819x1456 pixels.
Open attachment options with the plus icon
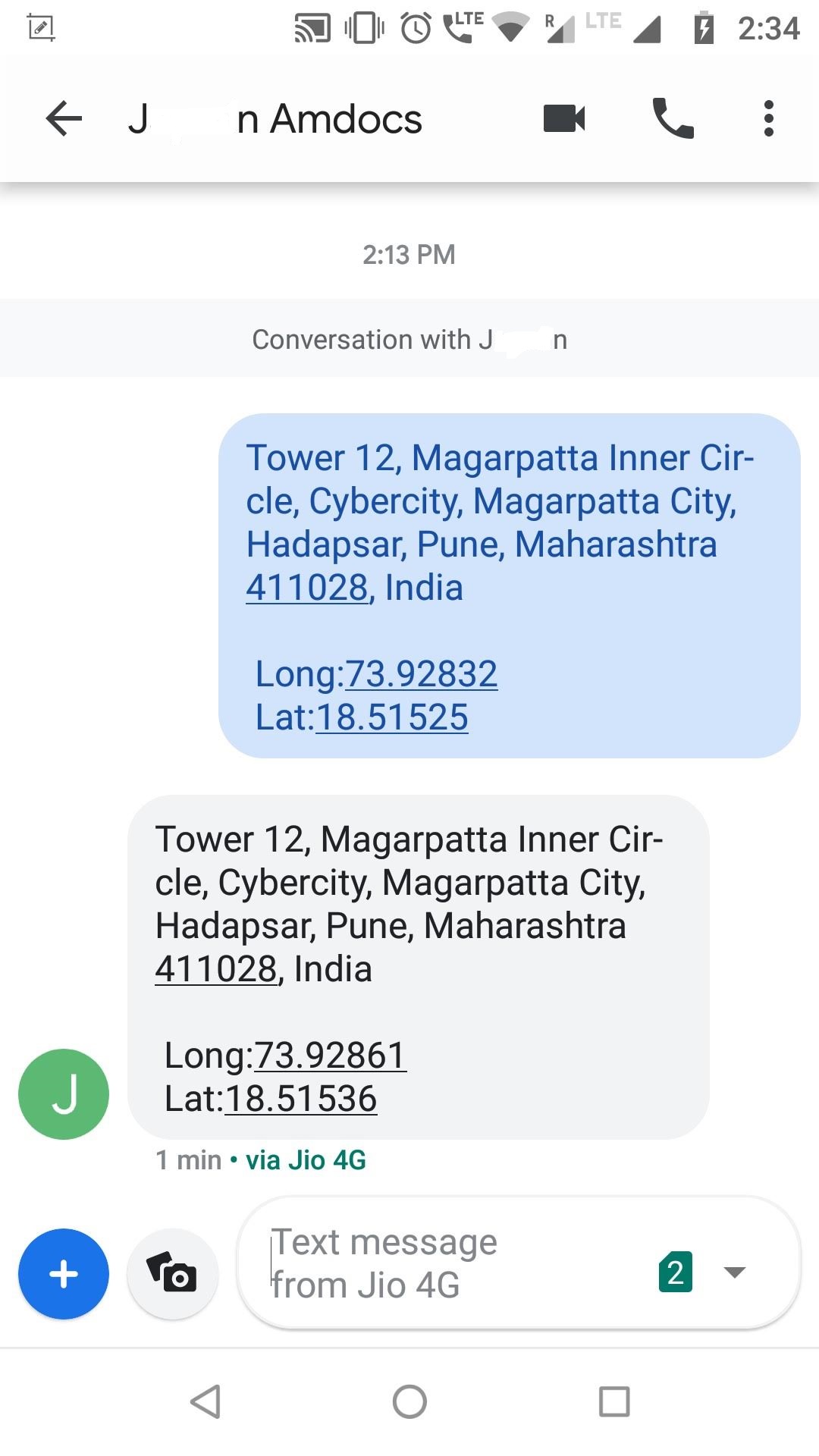click(x=63, y=1274)
